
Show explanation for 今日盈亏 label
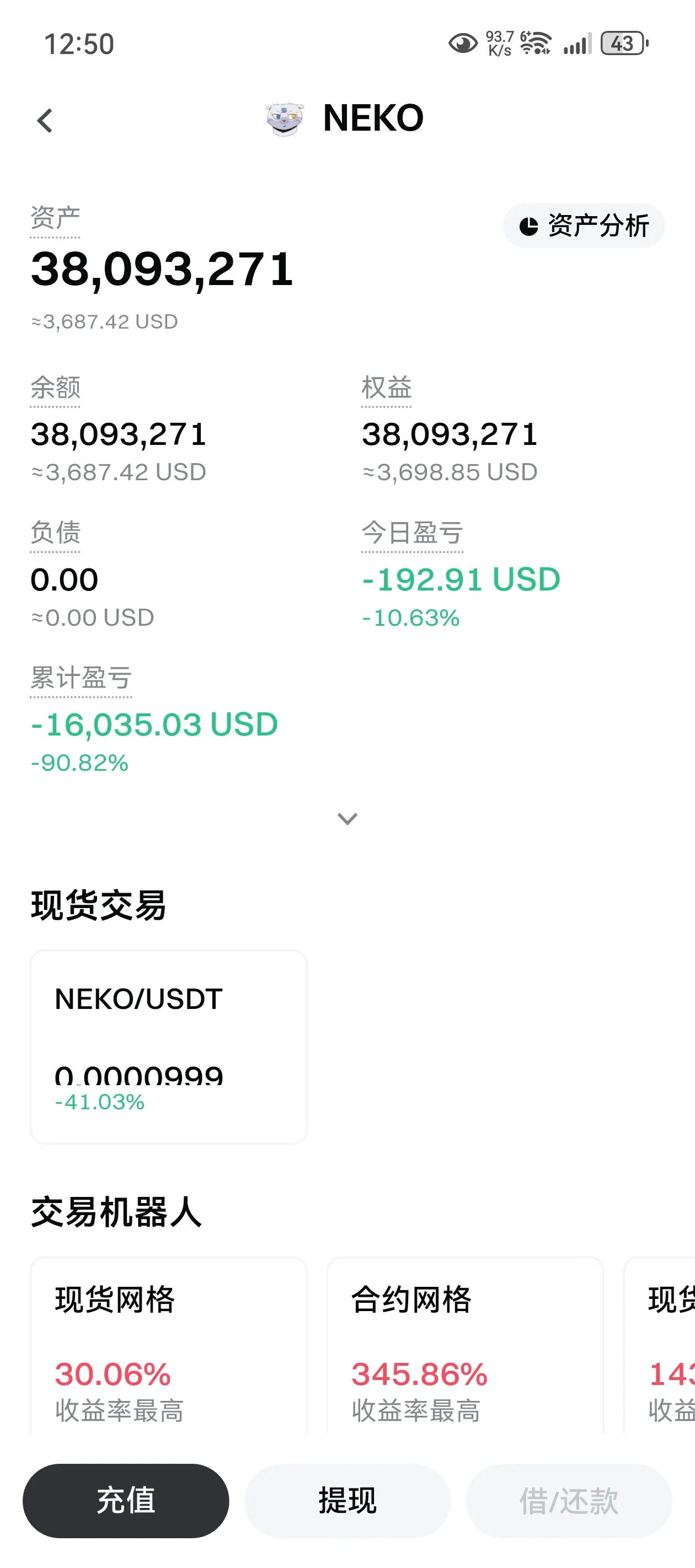click(413, 534)
